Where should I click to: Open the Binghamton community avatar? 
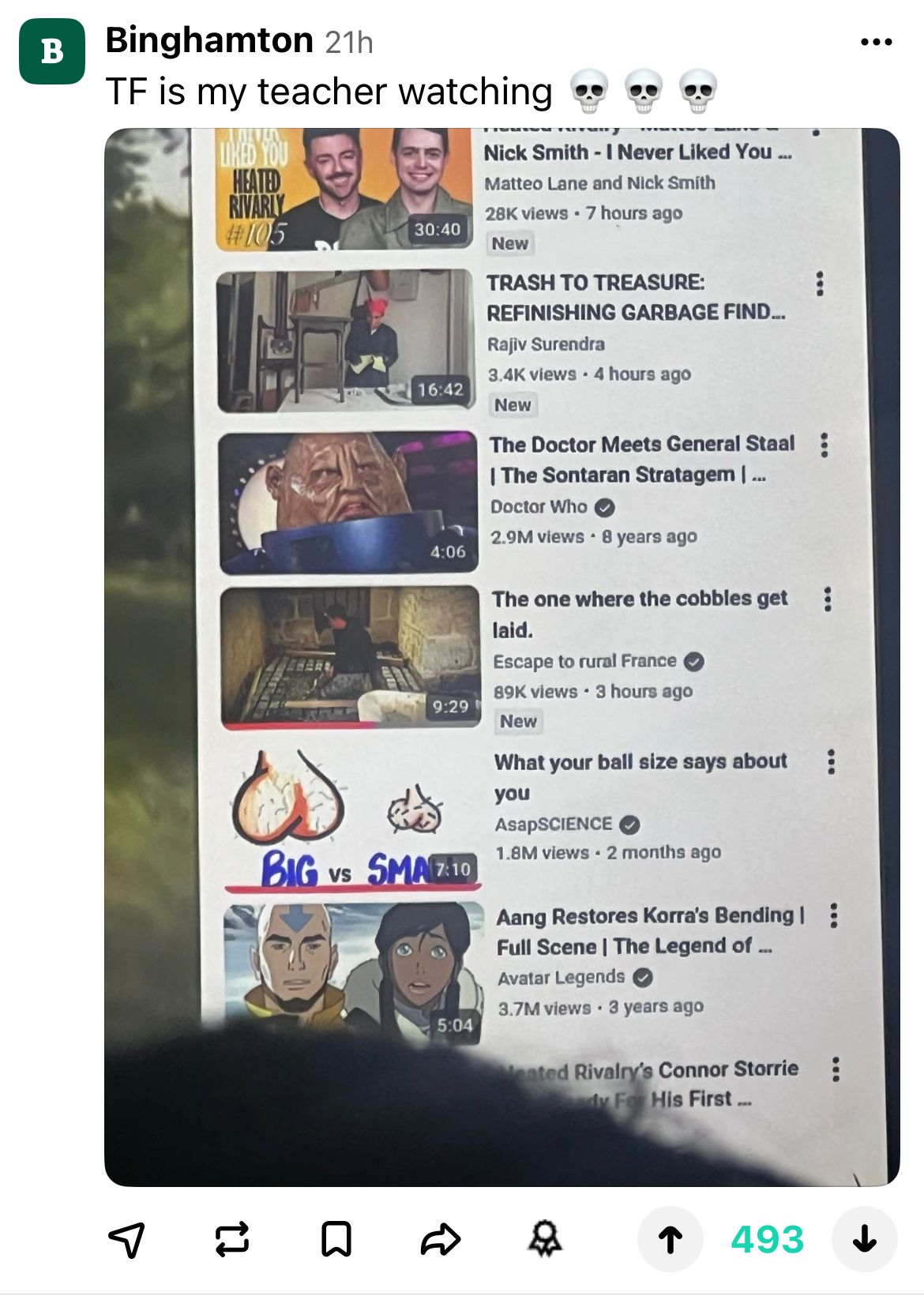pos(52,51)
